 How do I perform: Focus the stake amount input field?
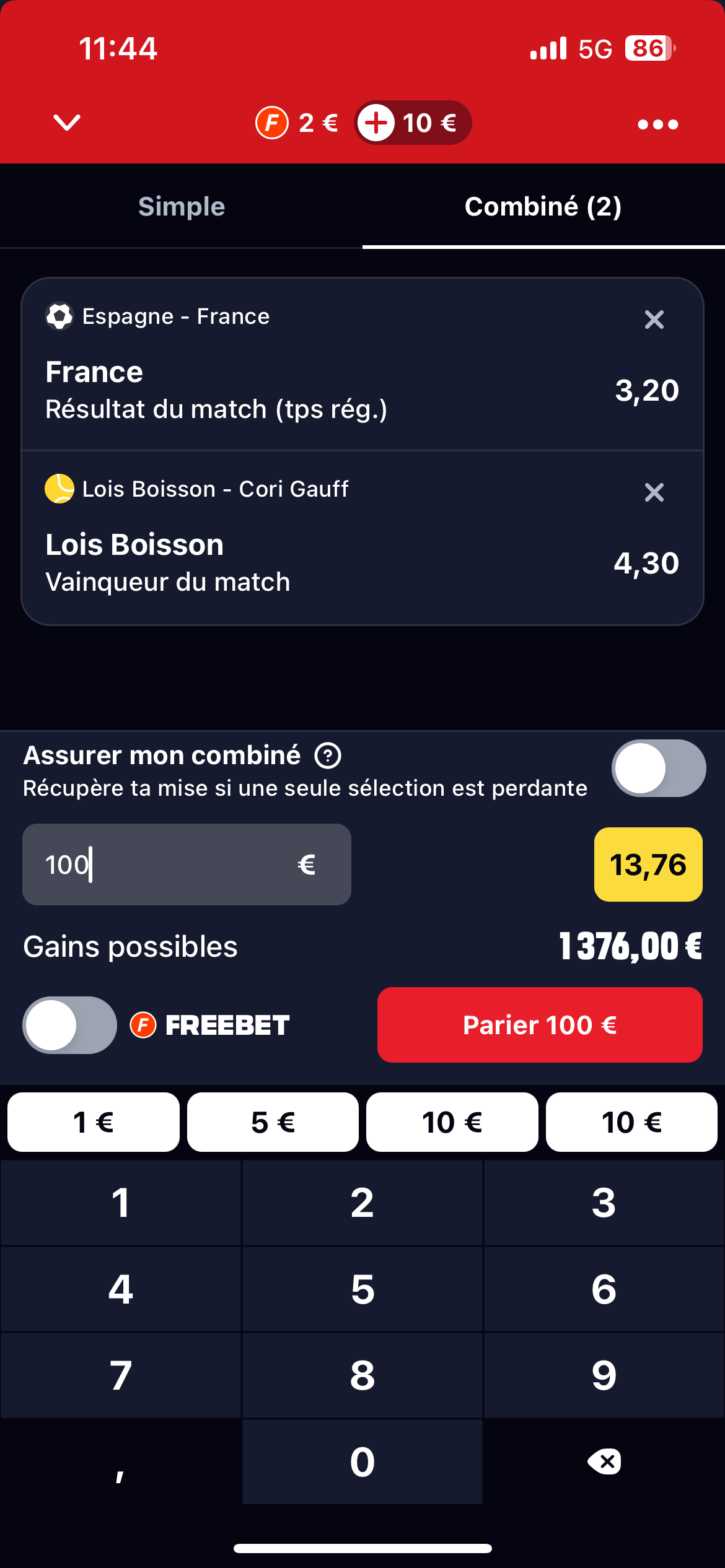coord(187,865)
